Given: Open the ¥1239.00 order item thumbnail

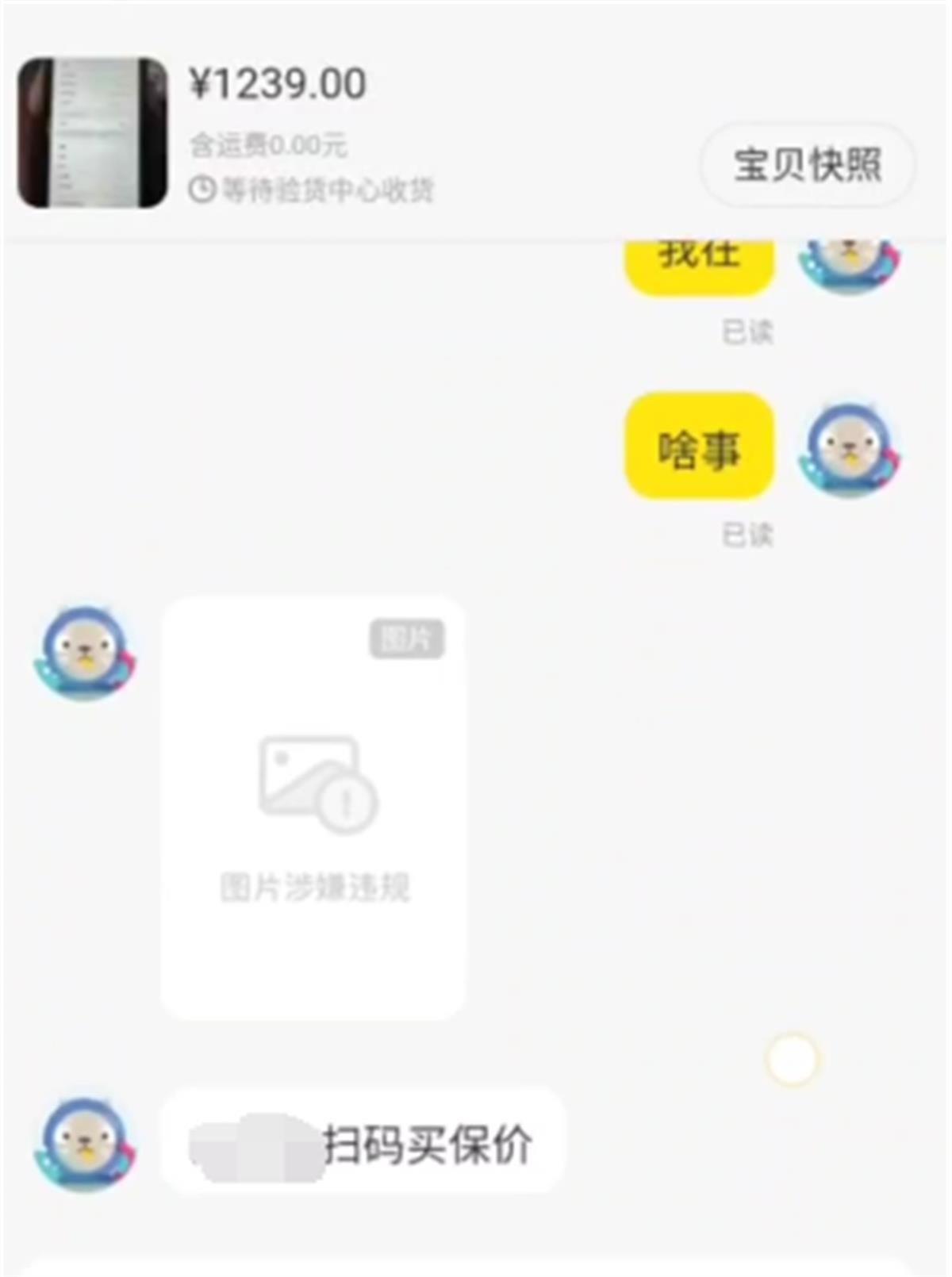Looking at the screenshot, I should 92,132.
